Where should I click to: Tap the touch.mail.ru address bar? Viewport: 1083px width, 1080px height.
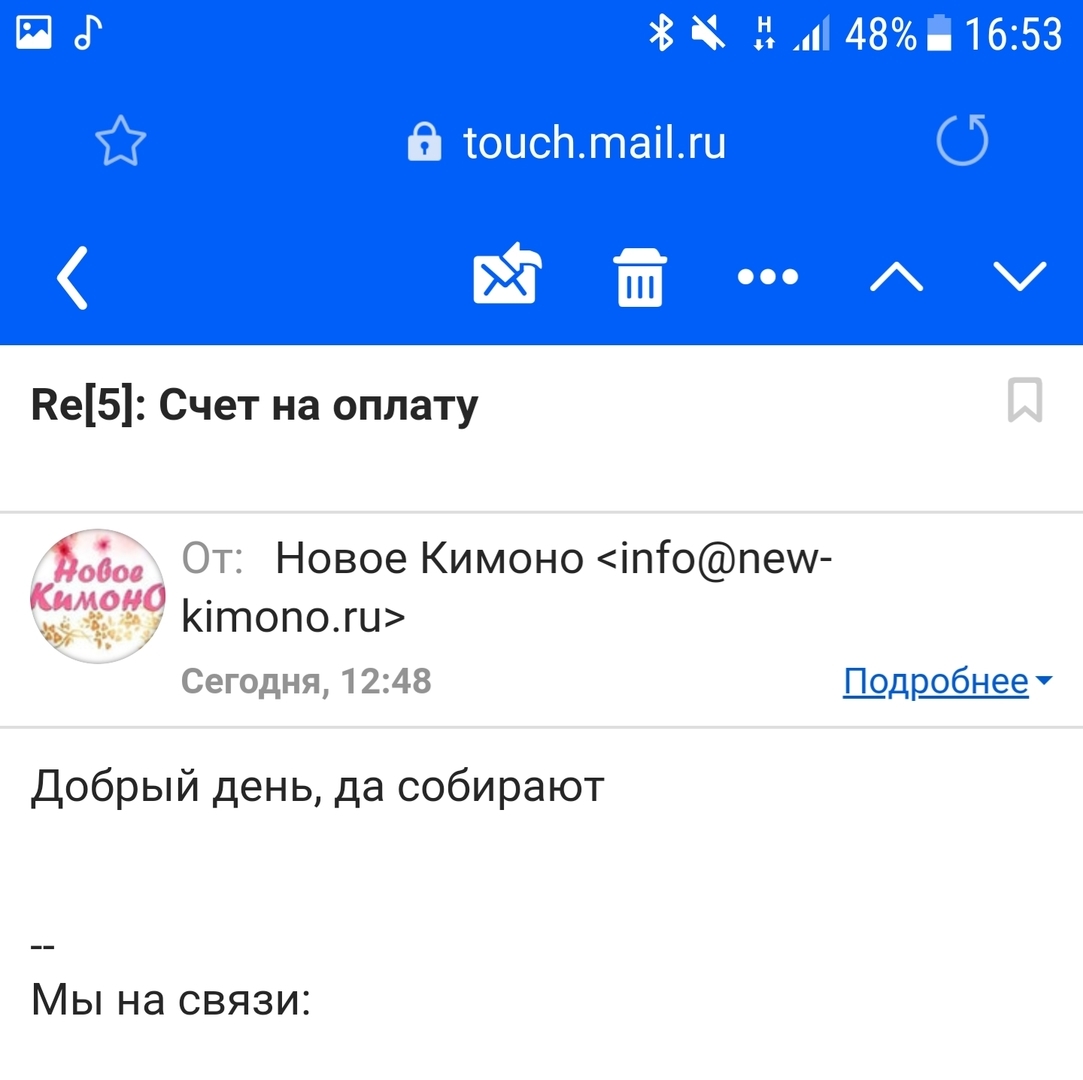568,143
